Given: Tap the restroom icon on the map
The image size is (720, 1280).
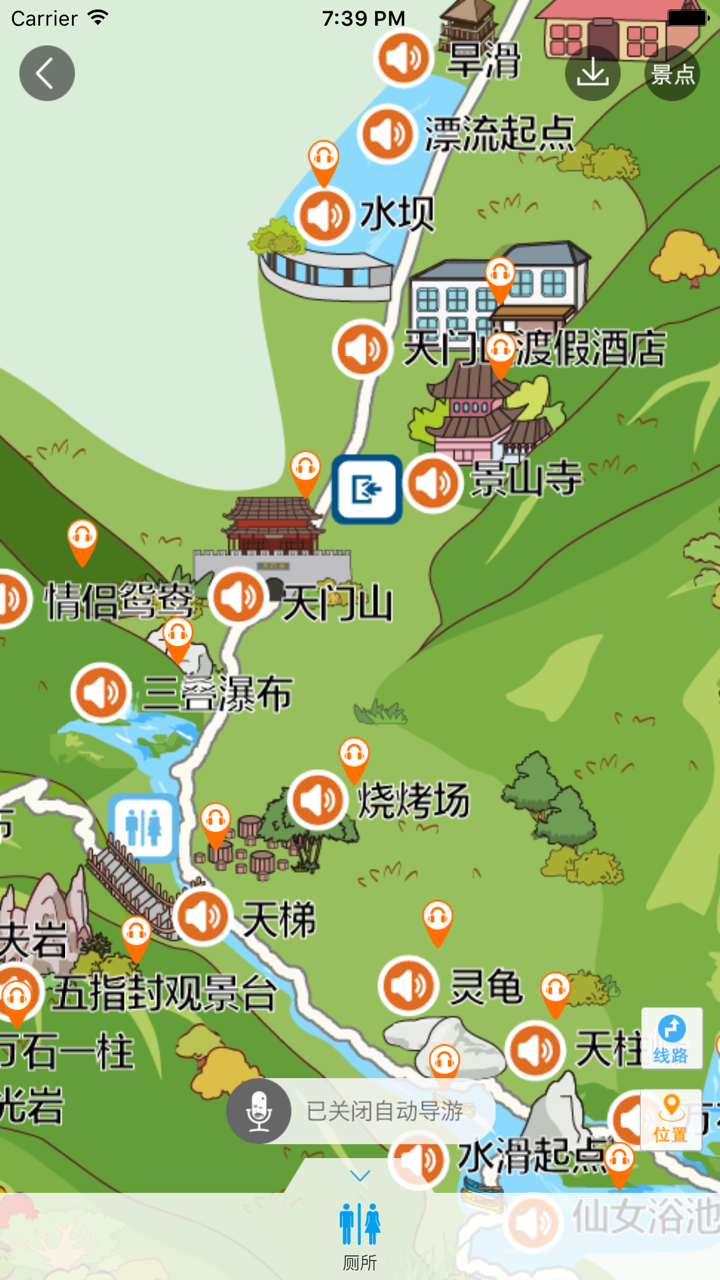Looking at the screenshot, I should 142,824.
